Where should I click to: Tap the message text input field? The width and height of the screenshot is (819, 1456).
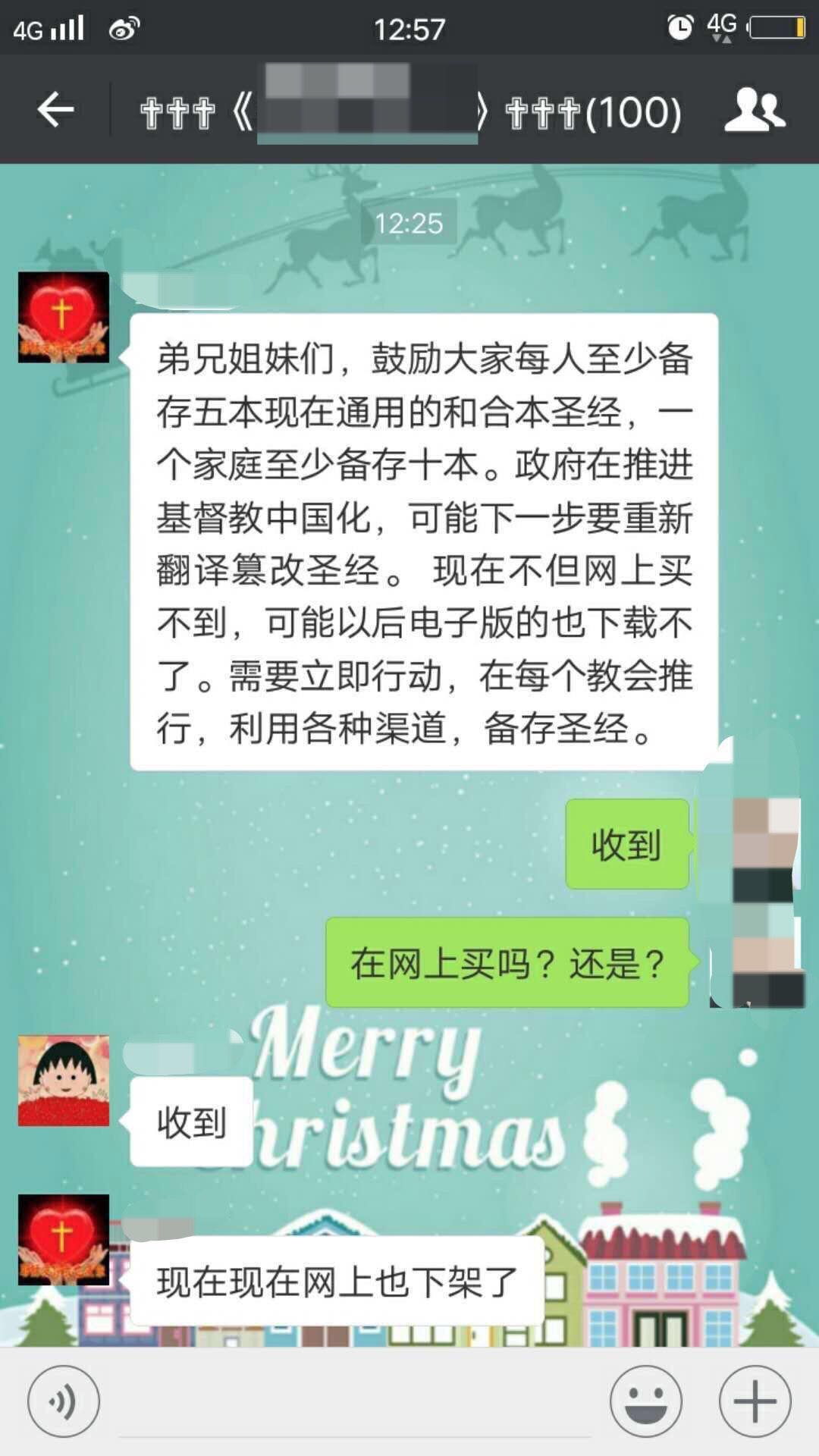pyautogui.click(x=353, y=1403)
